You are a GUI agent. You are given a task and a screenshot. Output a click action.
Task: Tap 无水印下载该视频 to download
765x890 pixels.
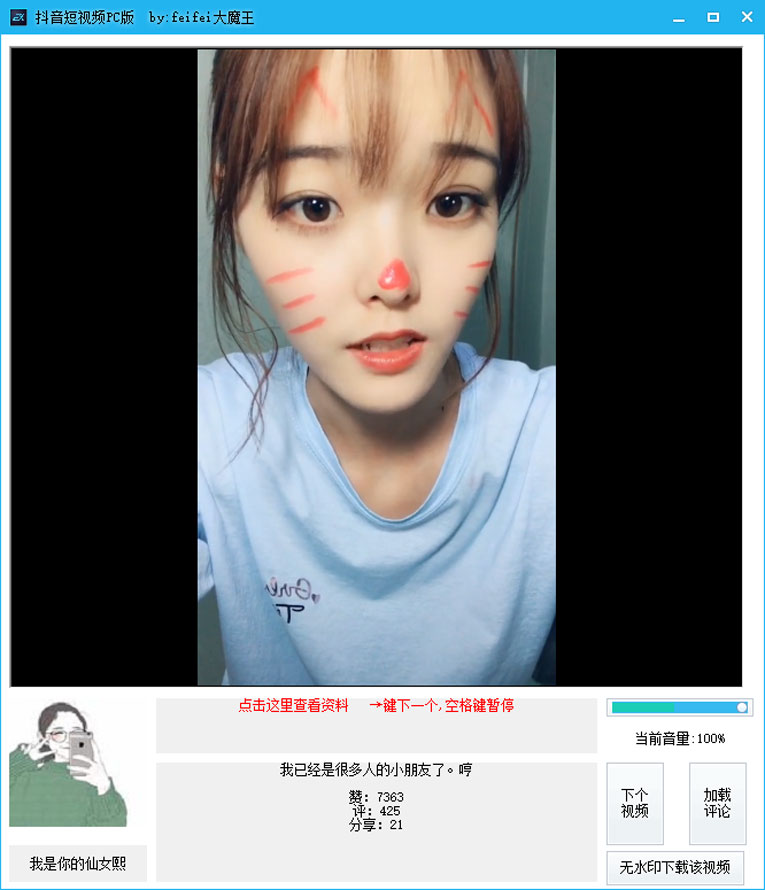pyautogui.click(x=675, y=867)
